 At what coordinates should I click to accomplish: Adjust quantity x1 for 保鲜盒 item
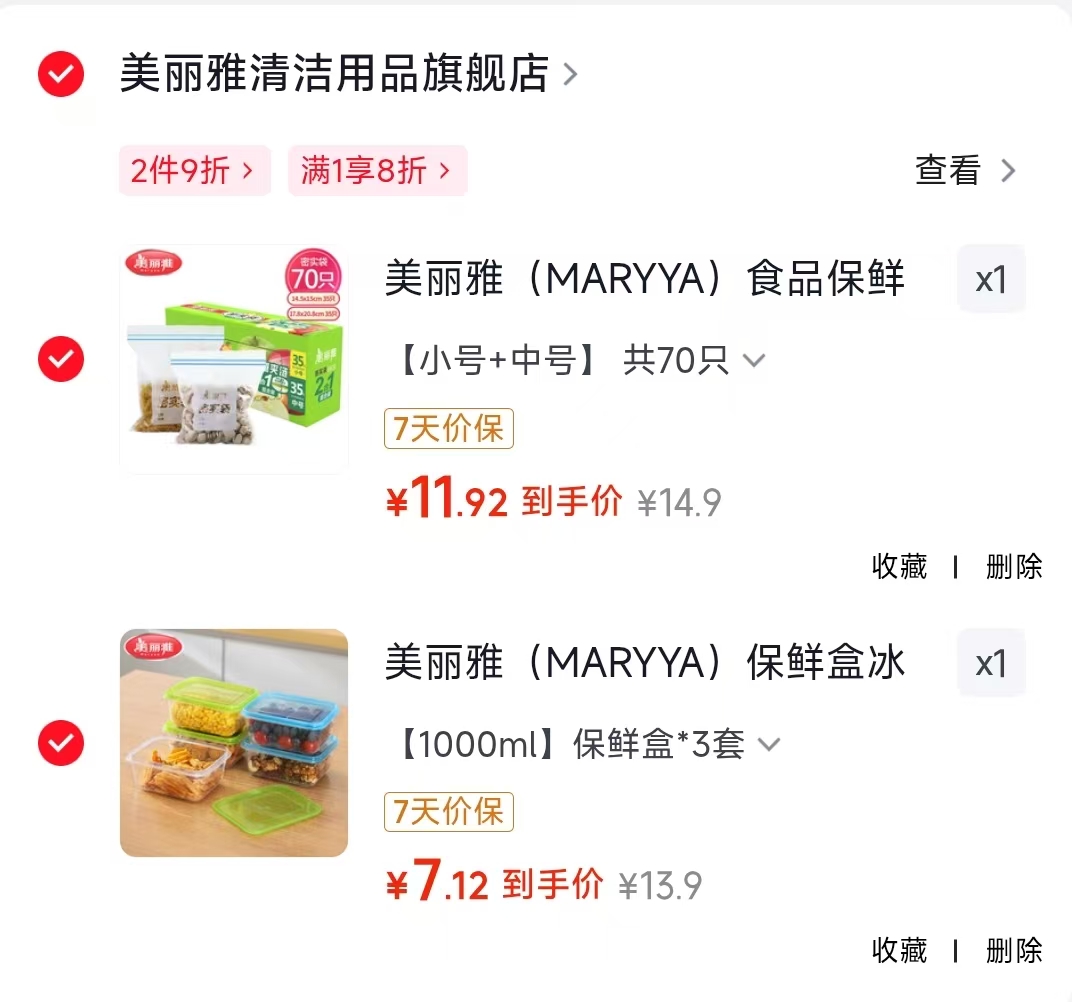point(991,663)
